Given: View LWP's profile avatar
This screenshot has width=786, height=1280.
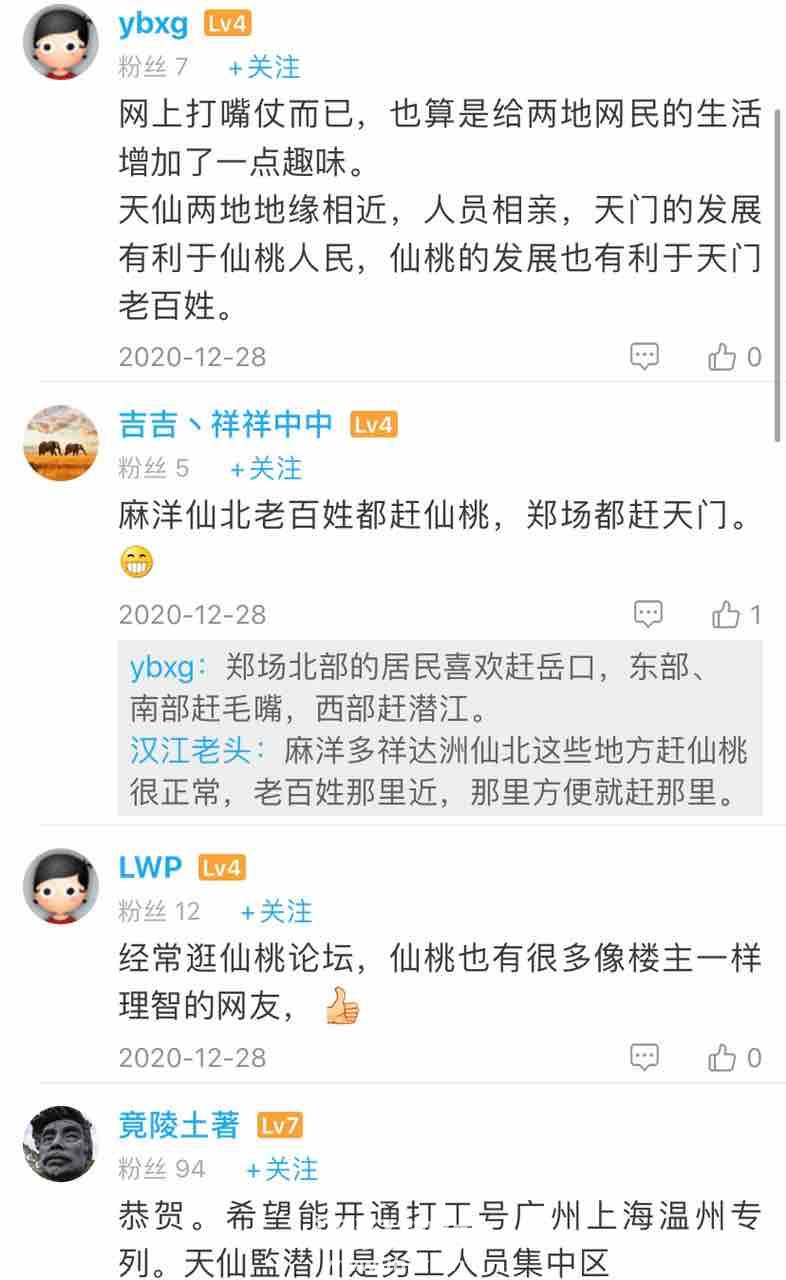Looking at the screenshot, I should point(59,885).
